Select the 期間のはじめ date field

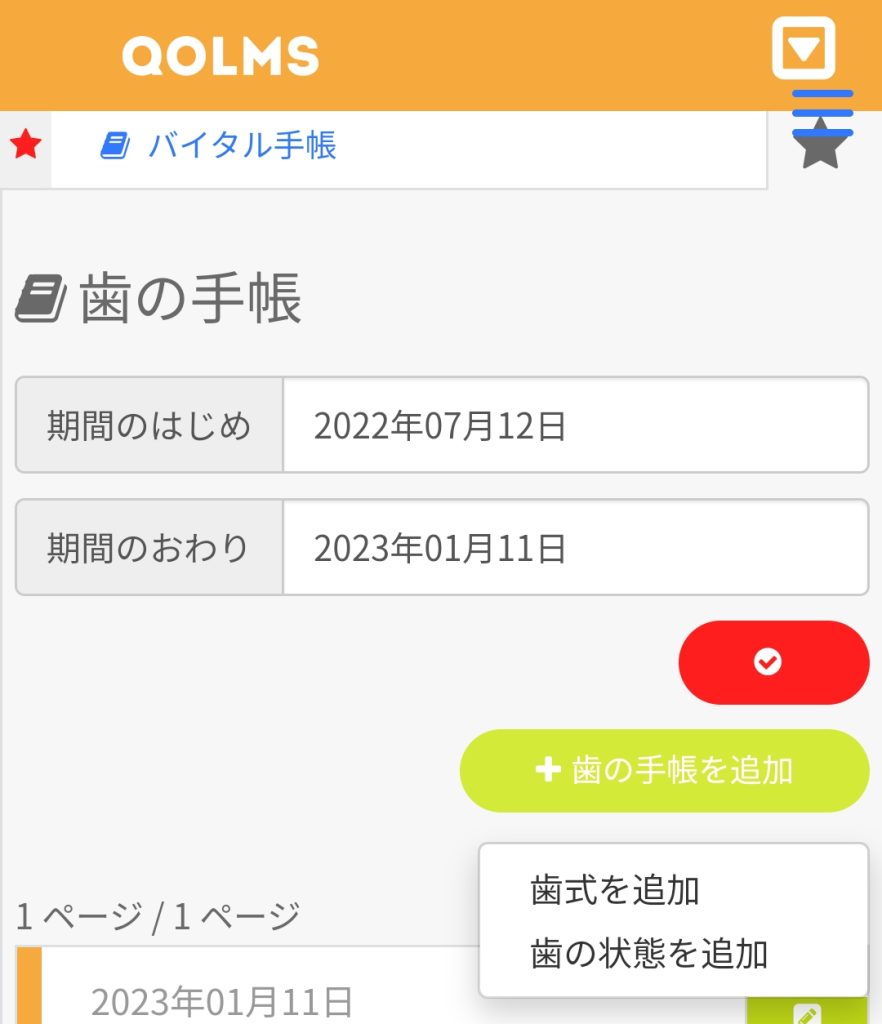click(574, 425)
